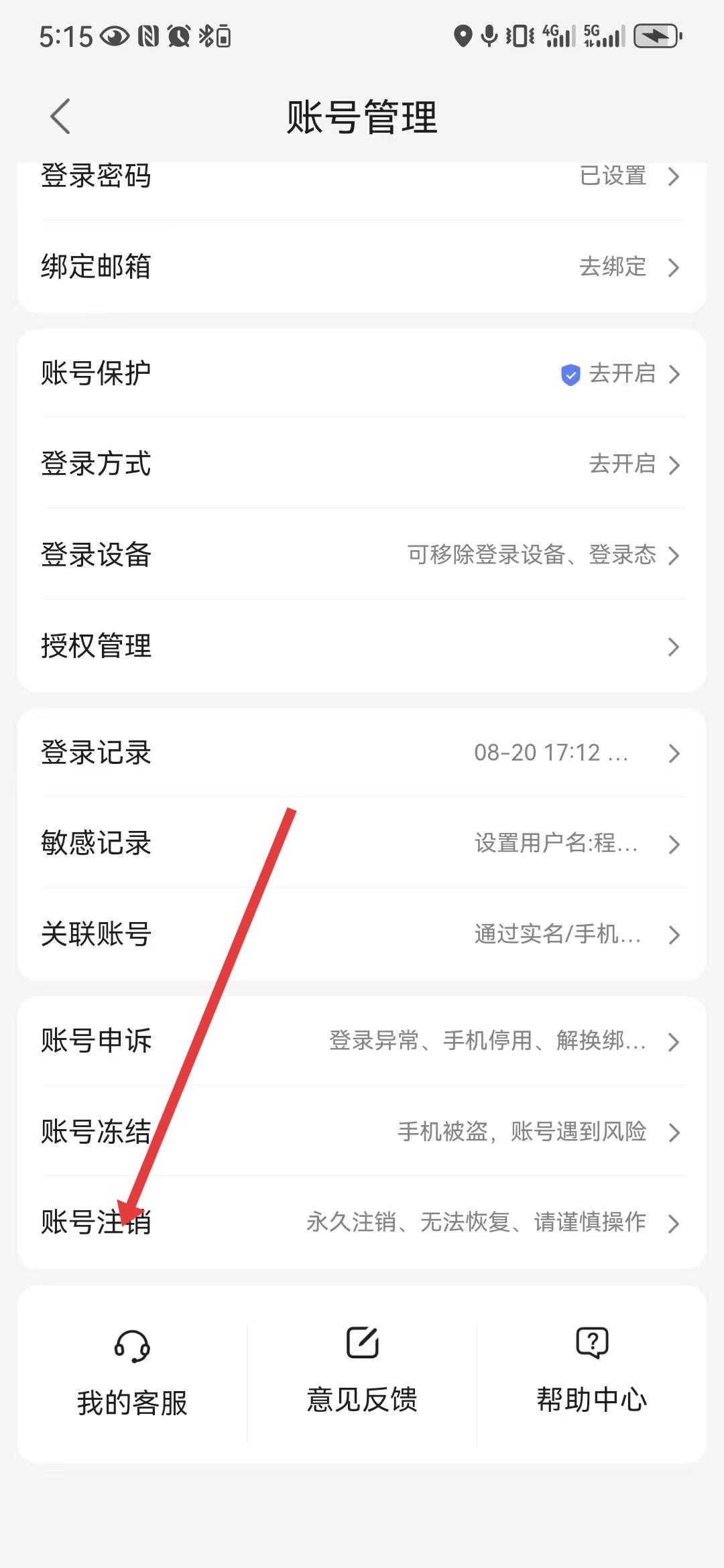This screenshot has width=724, height=1568.
Task: Open 账号保护 settings
Action: (362, 373)
